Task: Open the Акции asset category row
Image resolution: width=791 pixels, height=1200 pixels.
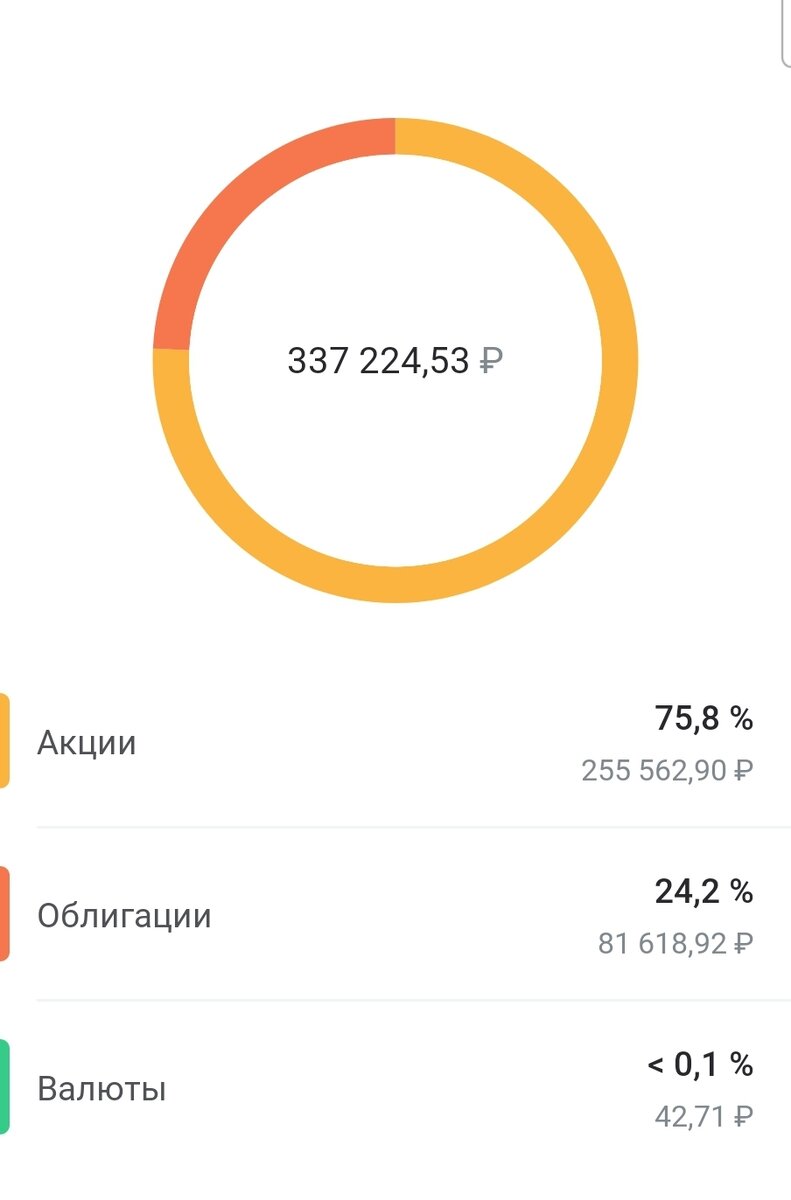Action: pos(395,742)
